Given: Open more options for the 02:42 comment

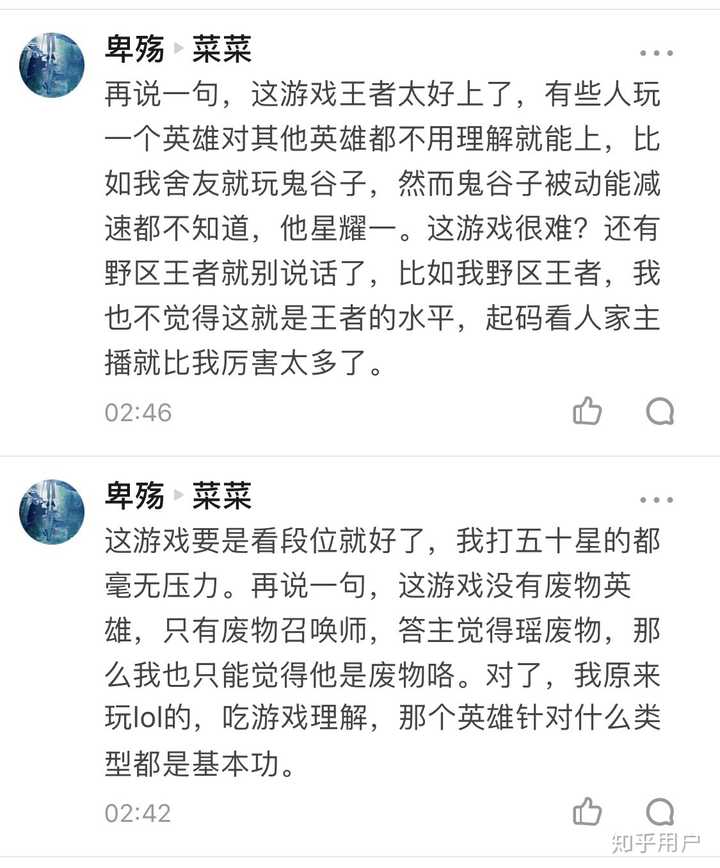Looking at the screenshot, I should point(656,499).
